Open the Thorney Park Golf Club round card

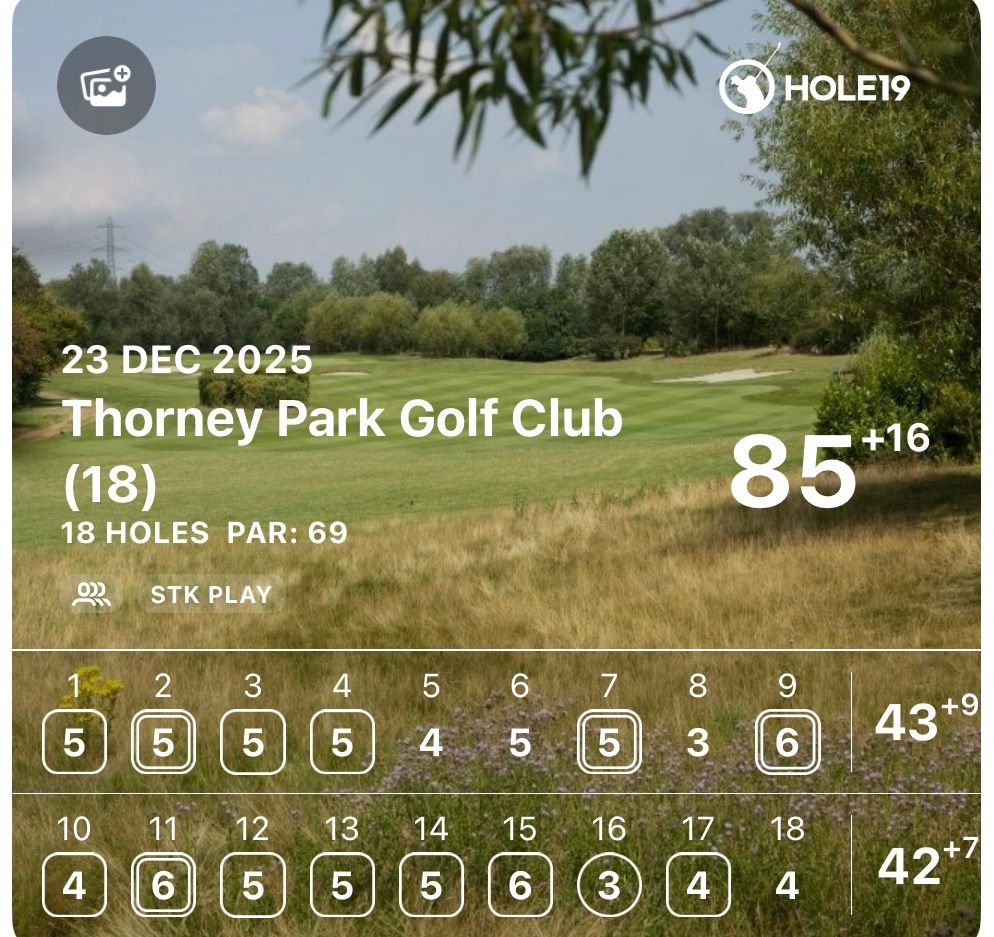(x=342, y=419)
